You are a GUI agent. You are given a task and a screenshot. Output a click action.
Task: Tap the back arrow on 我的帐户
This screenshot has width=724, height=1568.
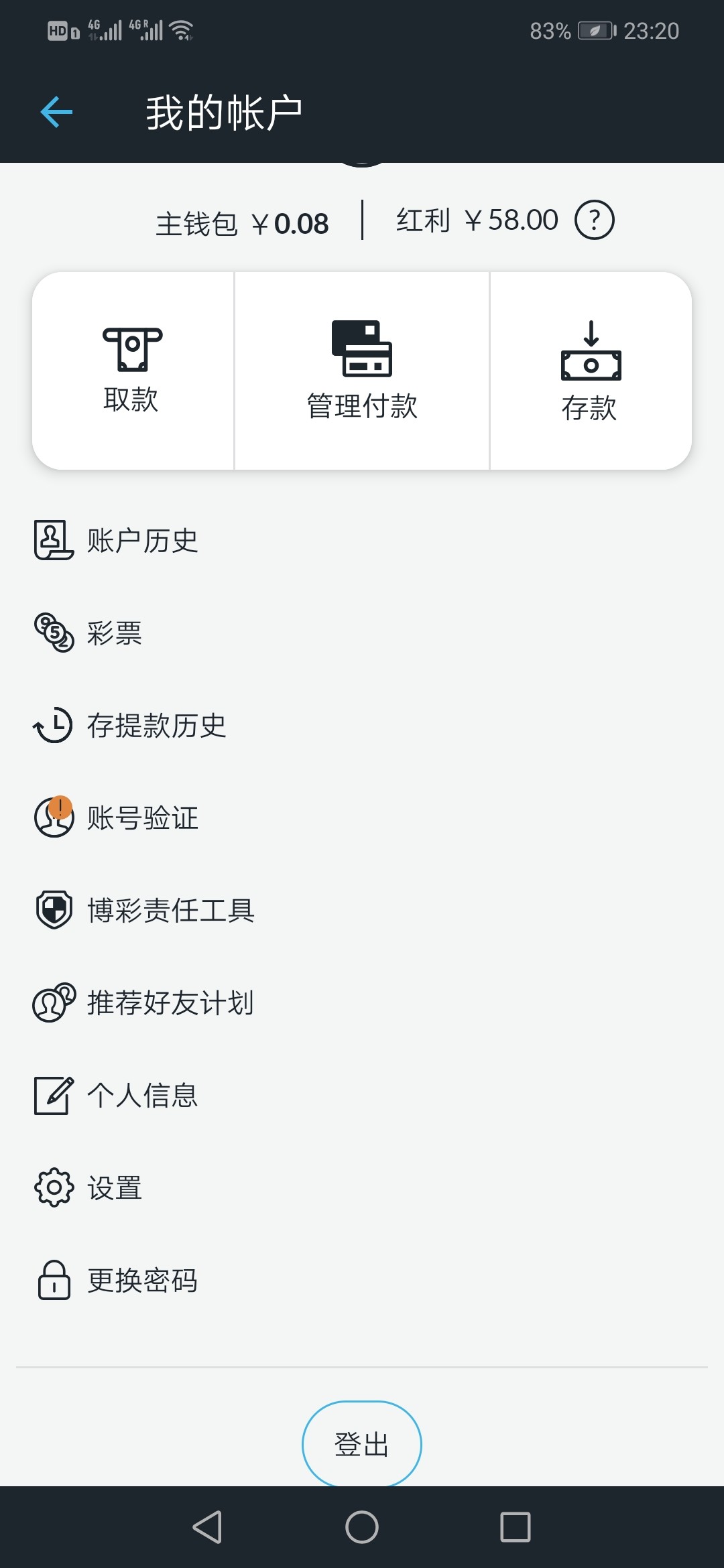[56, 111]
